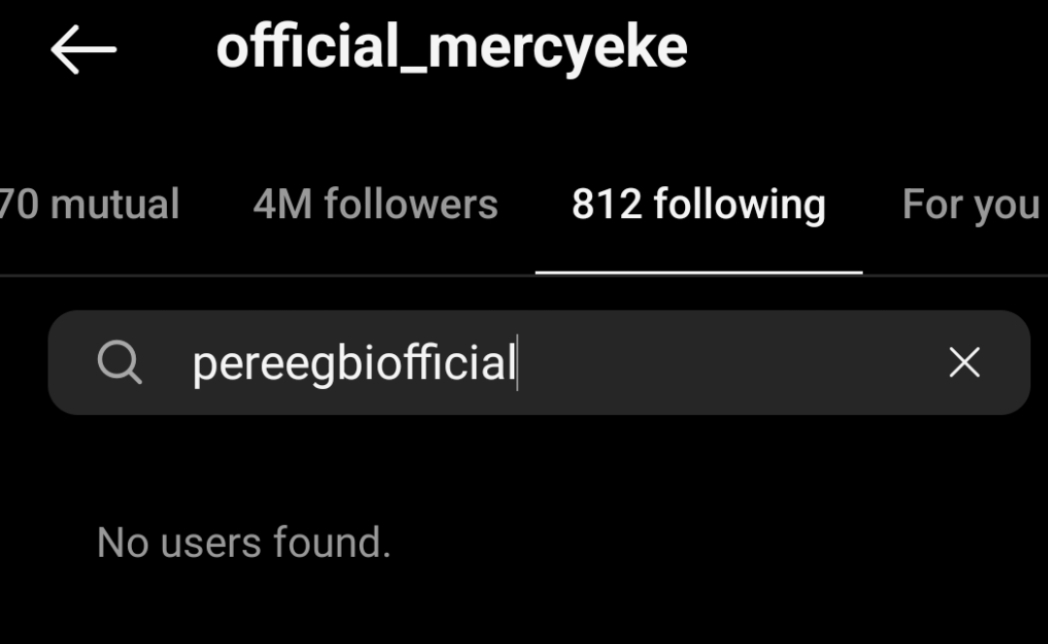The image size is (1048, 644).
Task: Switch to the For you tab
Action: point(970,205)
